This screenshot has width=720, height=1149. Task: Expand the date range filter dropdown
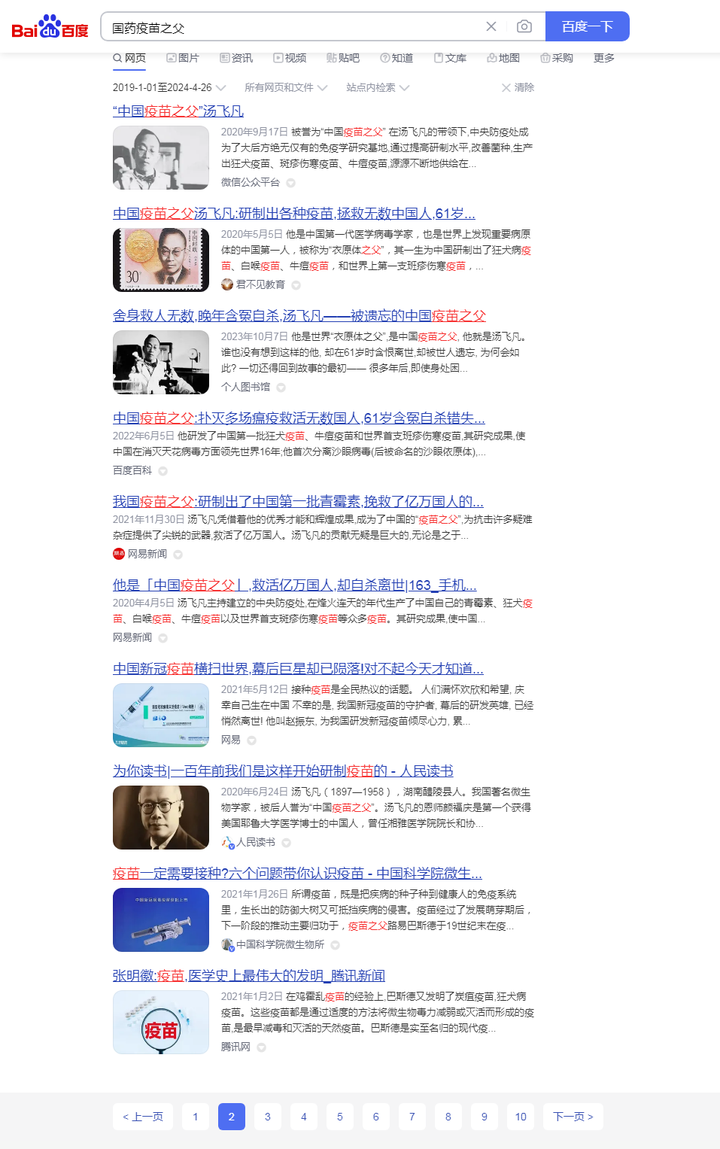169,88
